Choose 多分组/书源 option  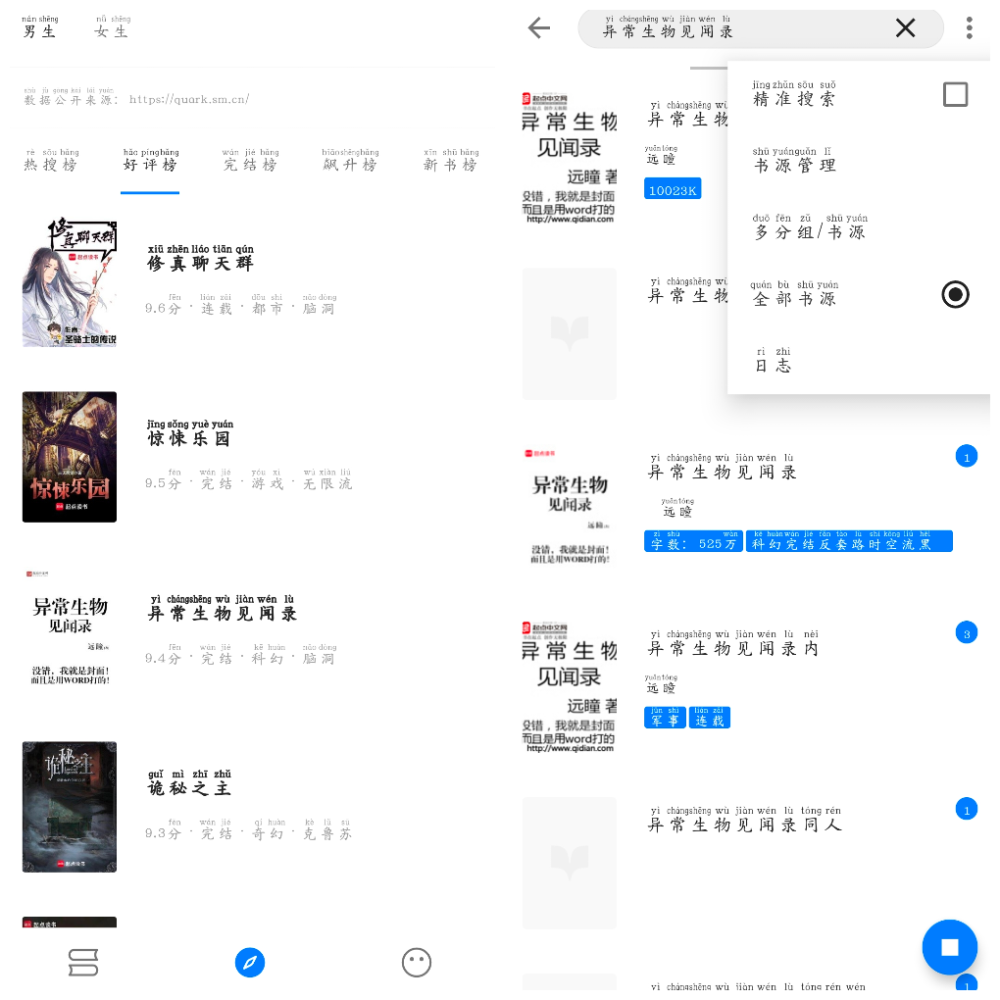point(810,228)
